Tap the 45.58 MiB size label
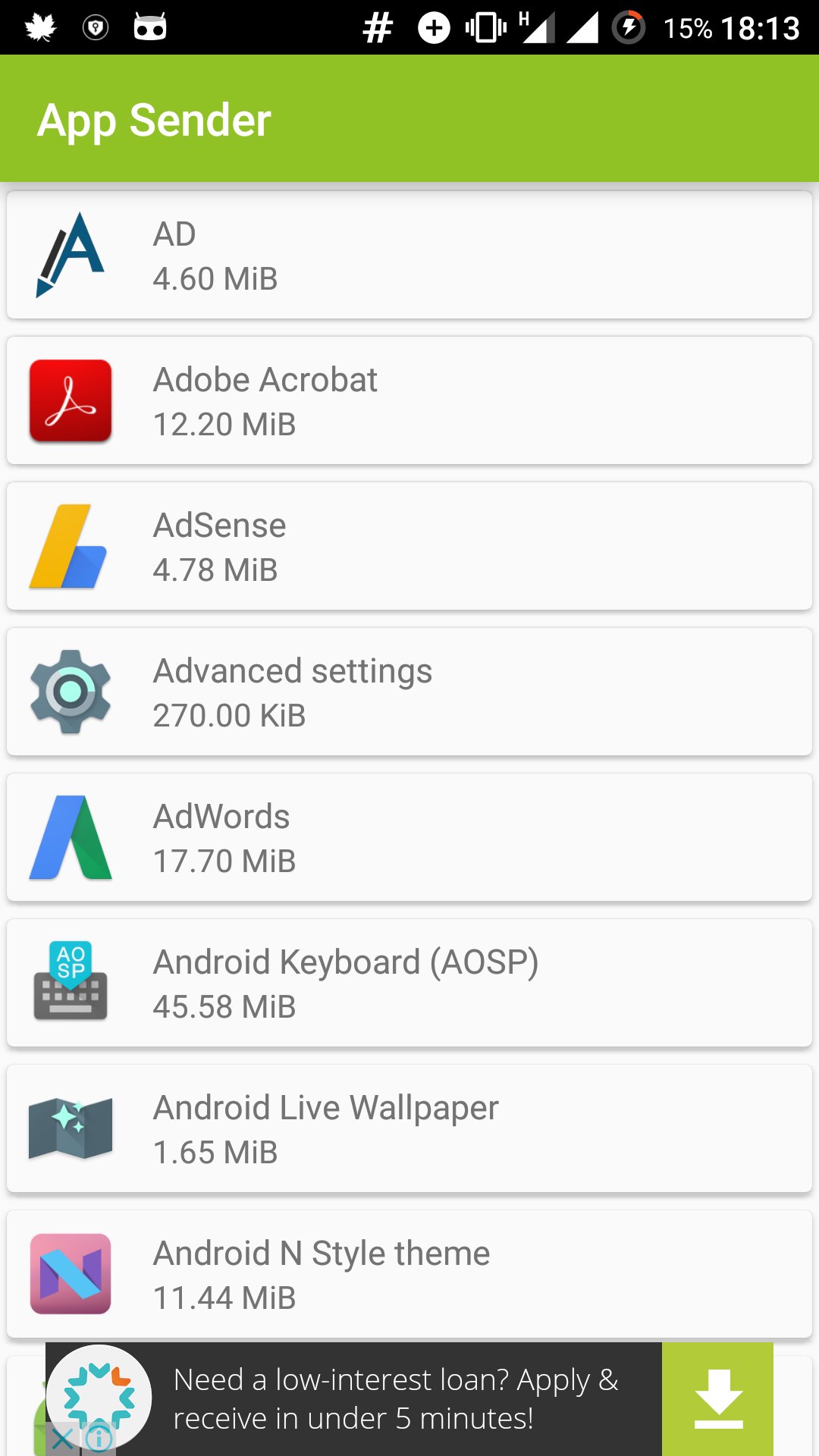Screen dimensions: 819x1456 pos(224,1006)
